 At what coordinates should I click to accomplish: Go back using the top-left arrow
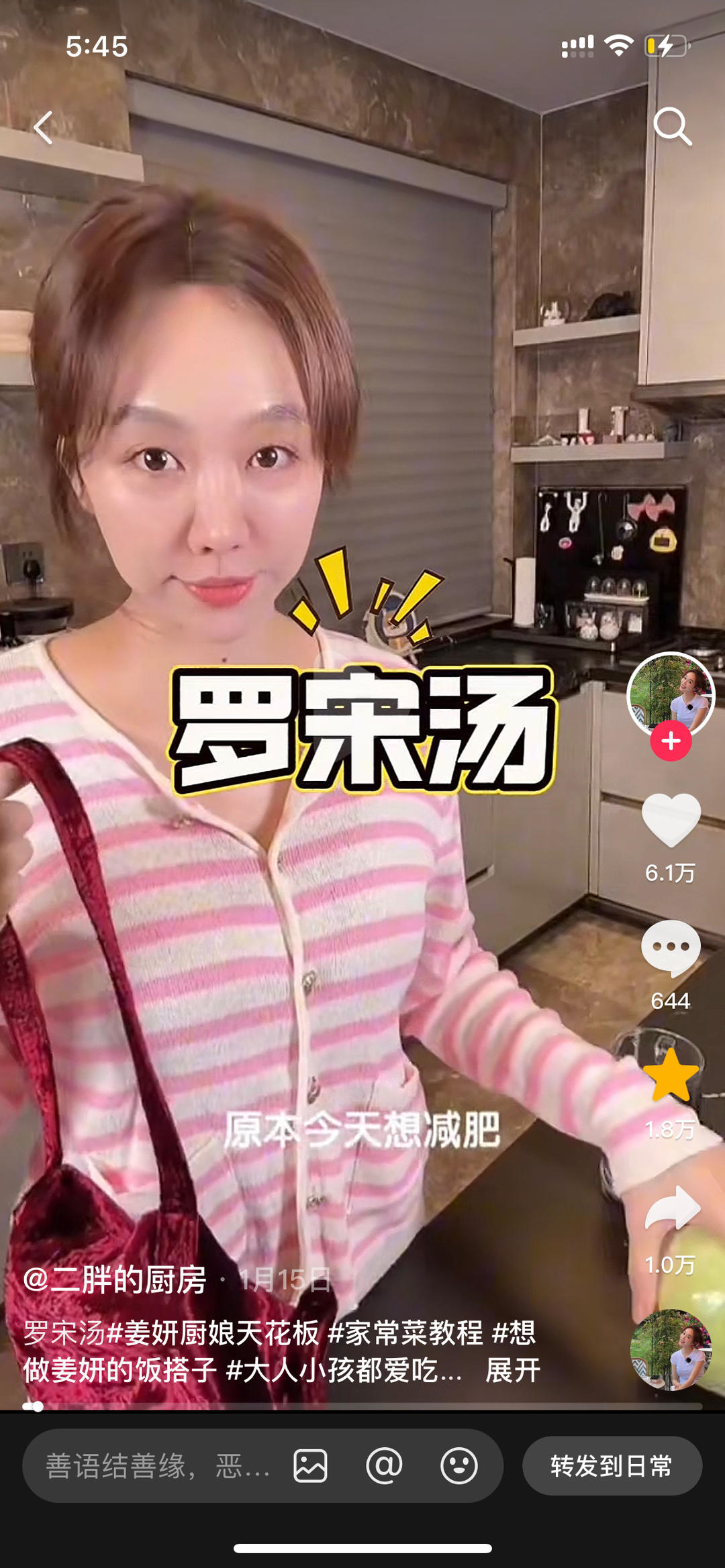coord(43,127)
